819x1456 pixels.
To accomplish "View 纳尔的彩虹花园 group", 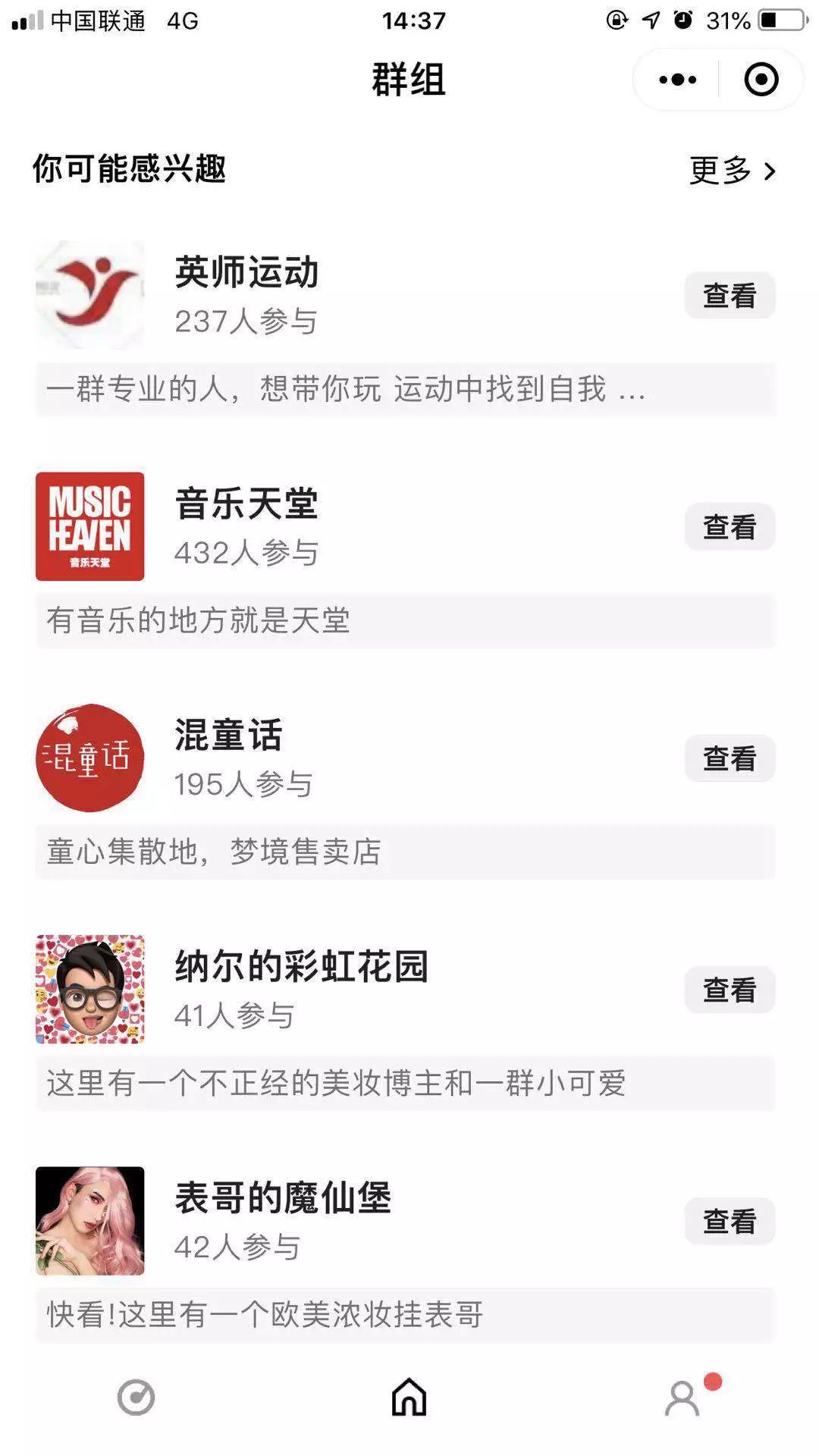I will click(x=730, y=990).
